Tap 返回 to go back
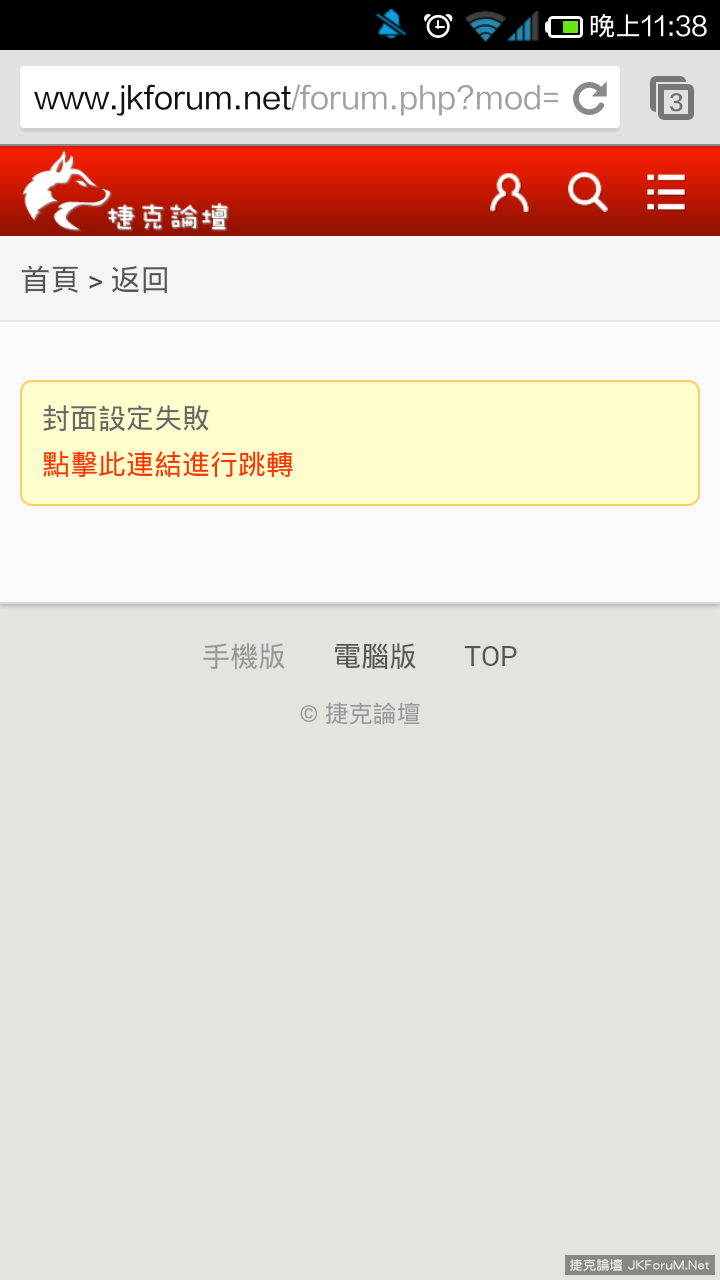 (x=140, y=280)
